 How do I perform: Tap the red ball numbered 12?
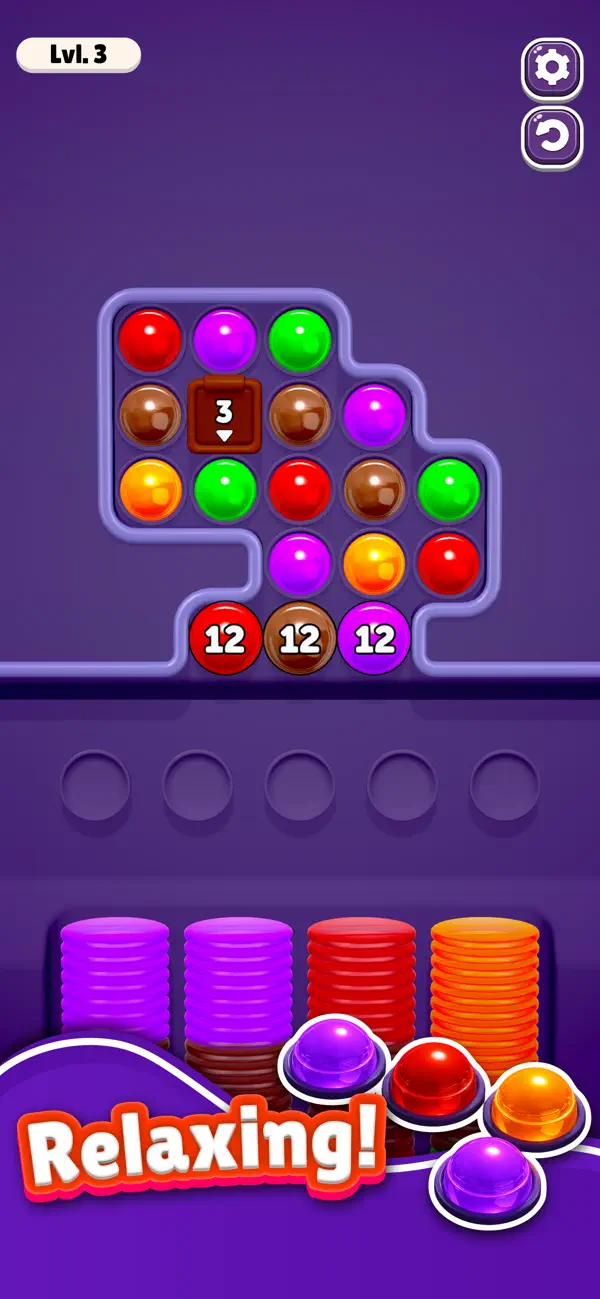pyautogui.click(x=225, y=638)
